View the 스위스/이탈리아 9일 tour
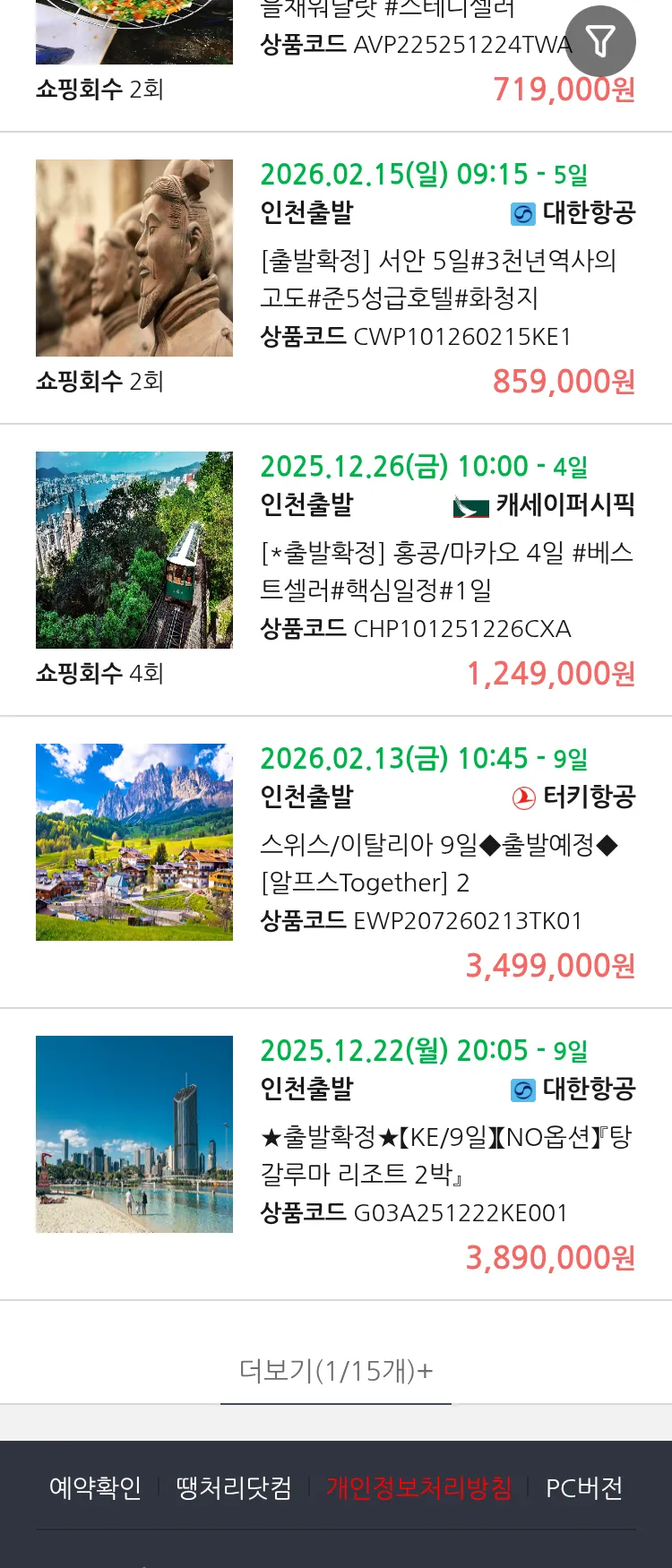 point(439,863)
